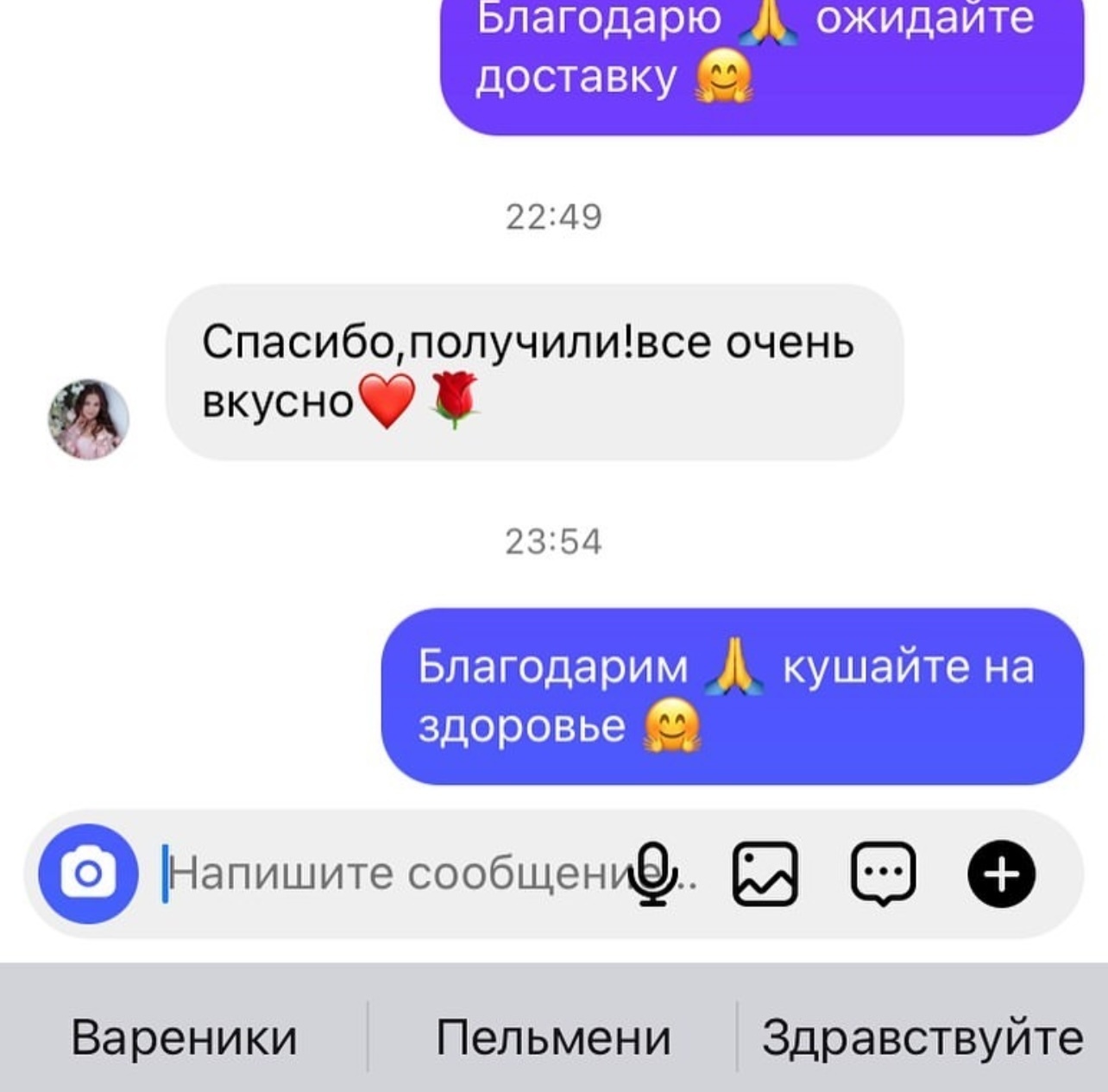
Task: Open the camera in the chat
Action: pyautogui.click(x=88, y=874)
